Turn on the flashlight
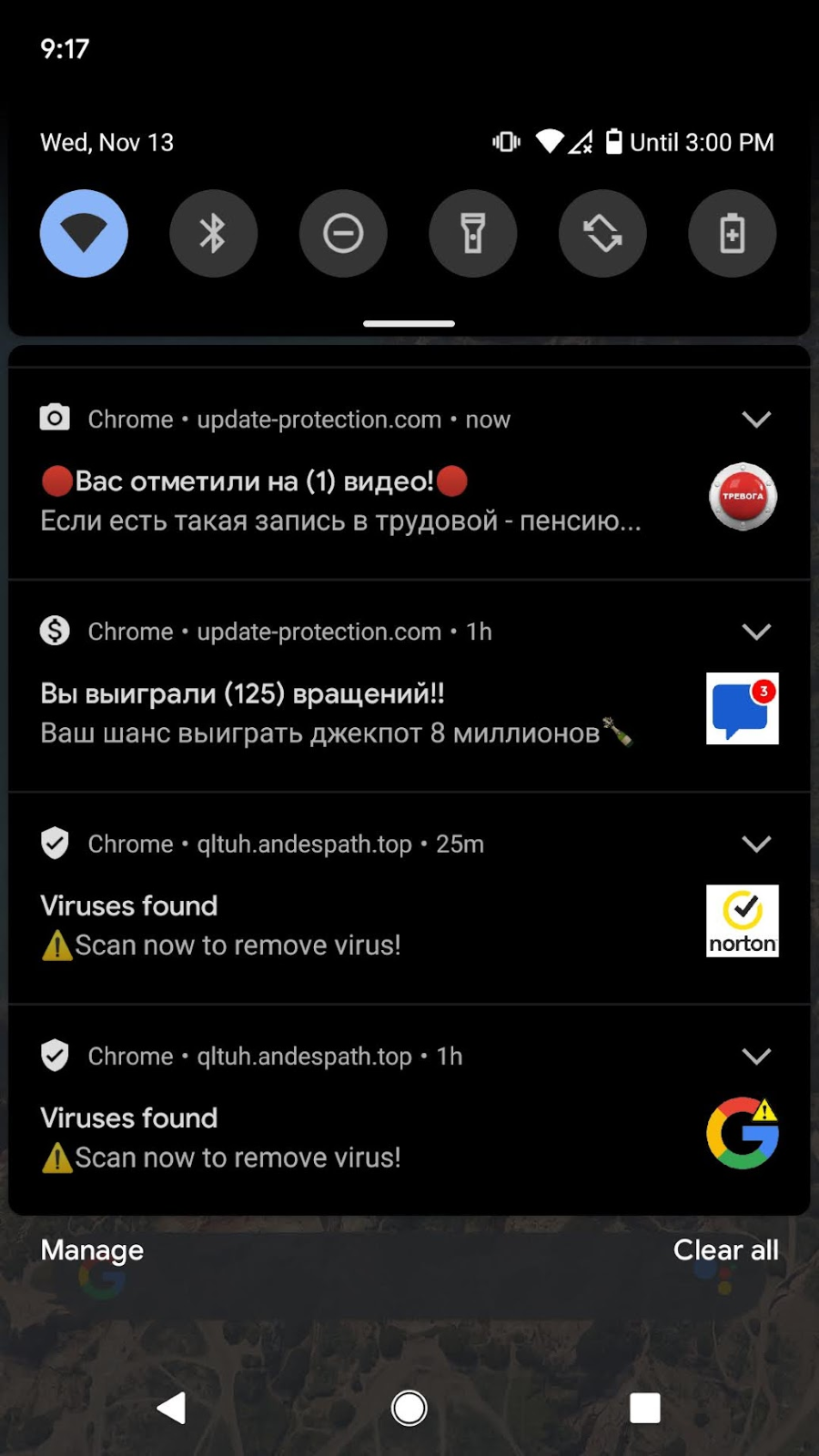 (x=473, y=234)
